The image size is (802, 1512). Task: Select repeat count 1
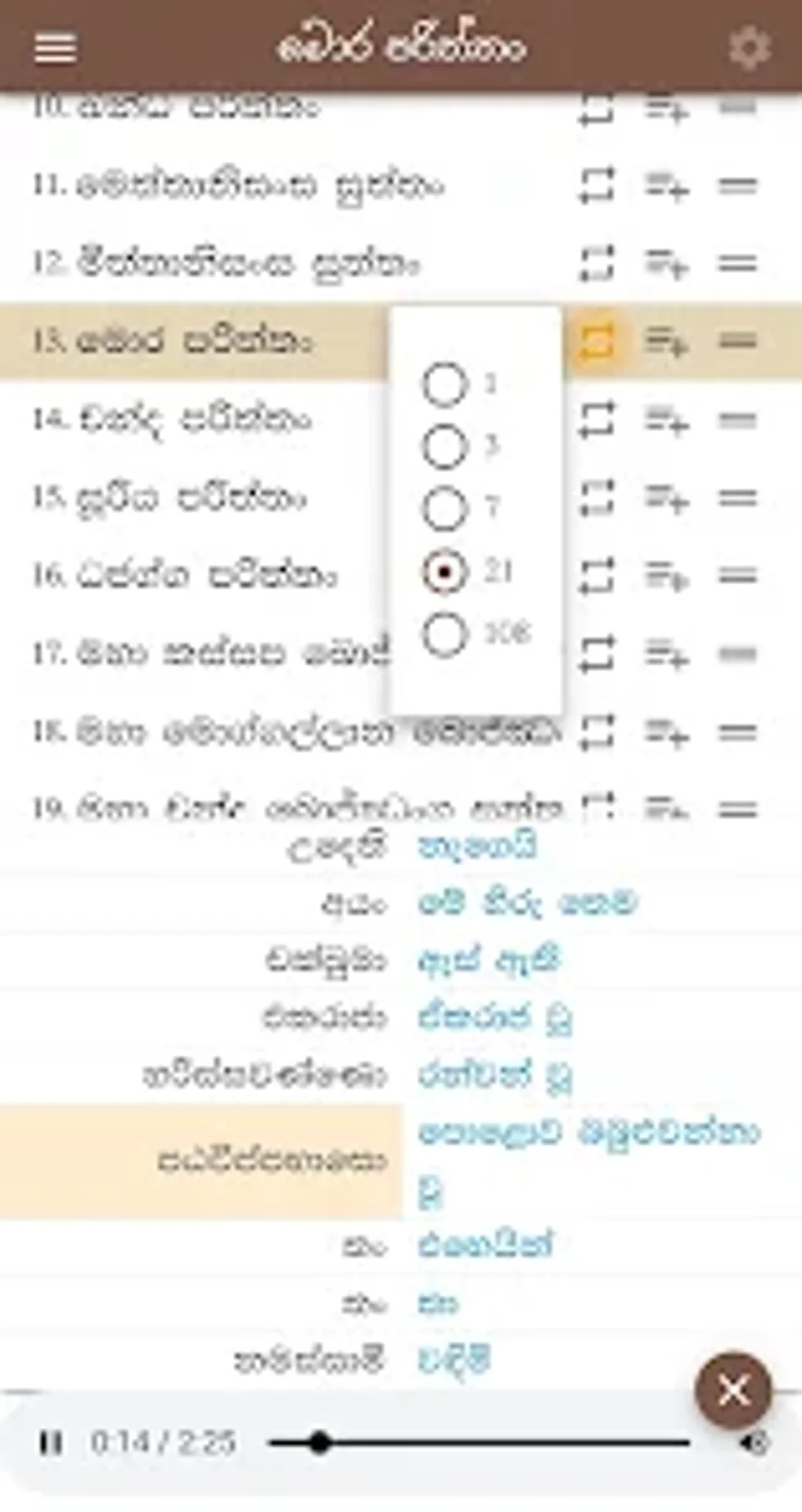445,384
